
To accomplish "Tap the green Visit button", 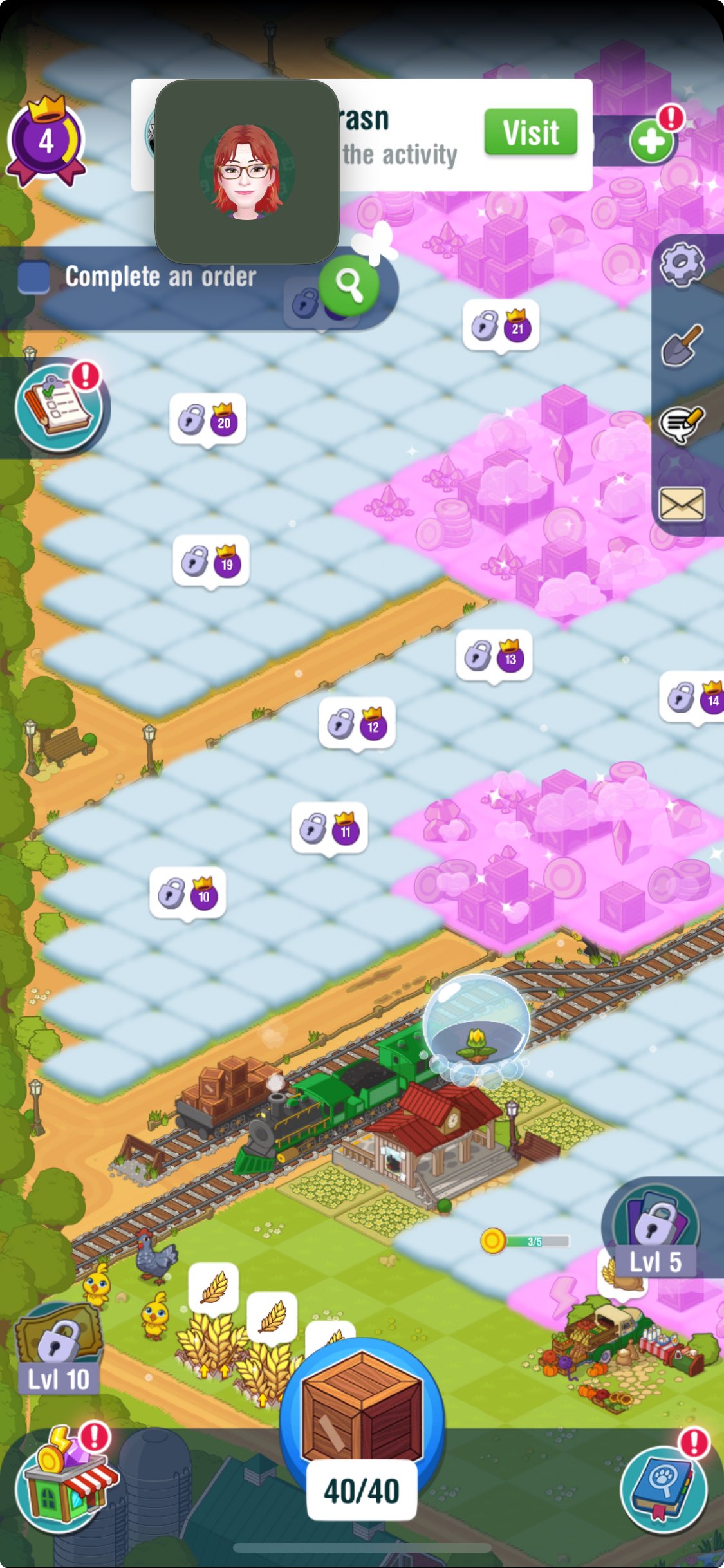I will pyautogui.click(x=530, y=133).
